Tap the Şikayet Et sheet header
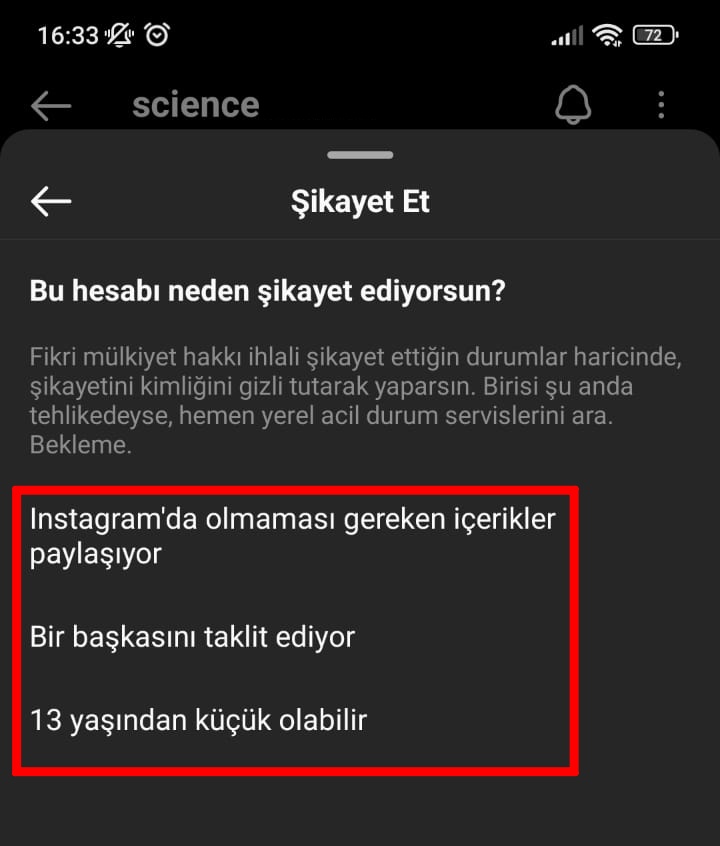 [360, 201]
